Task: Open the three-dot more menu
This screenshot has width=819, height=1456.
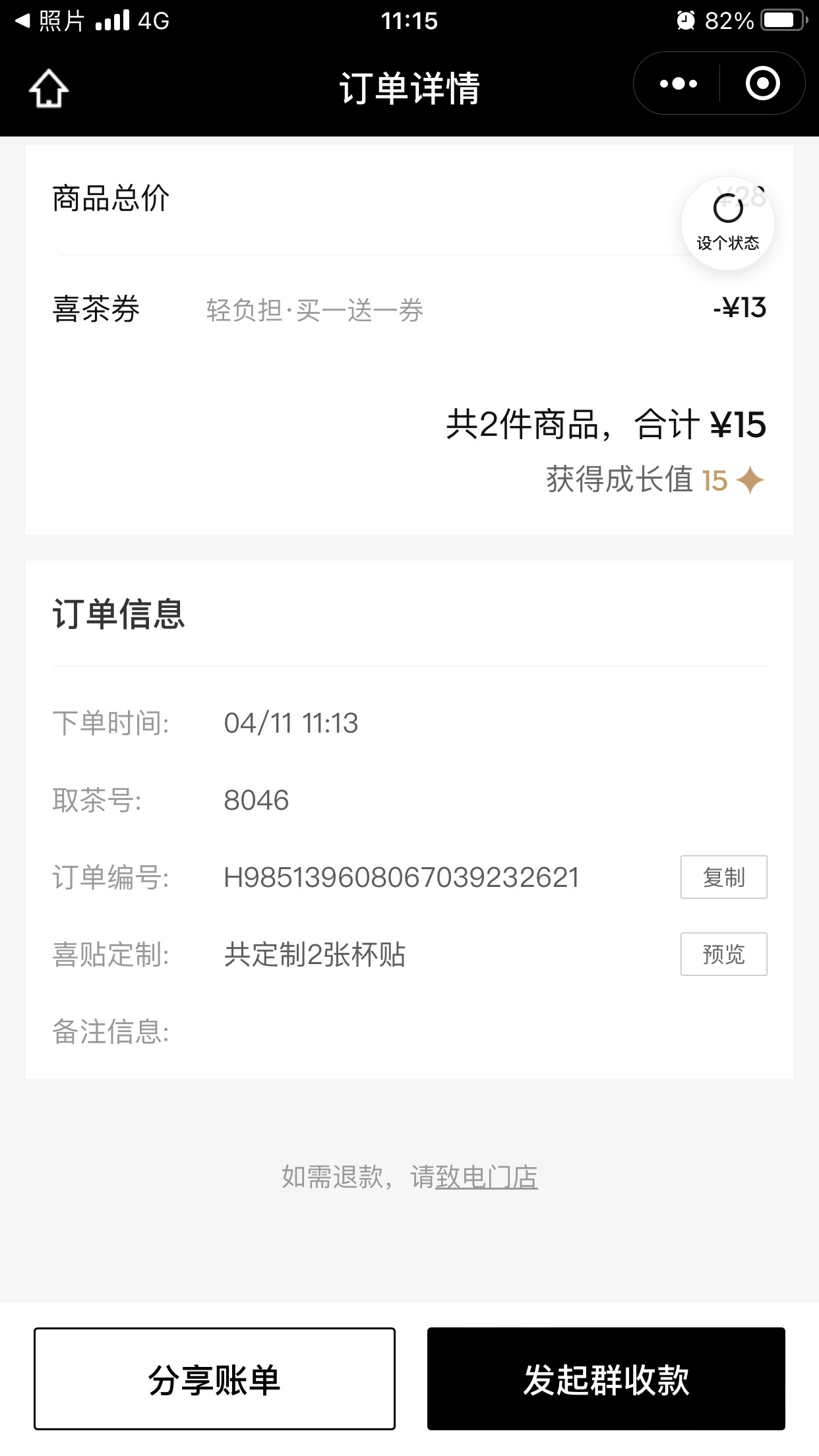Action: (x=679, y=84)
